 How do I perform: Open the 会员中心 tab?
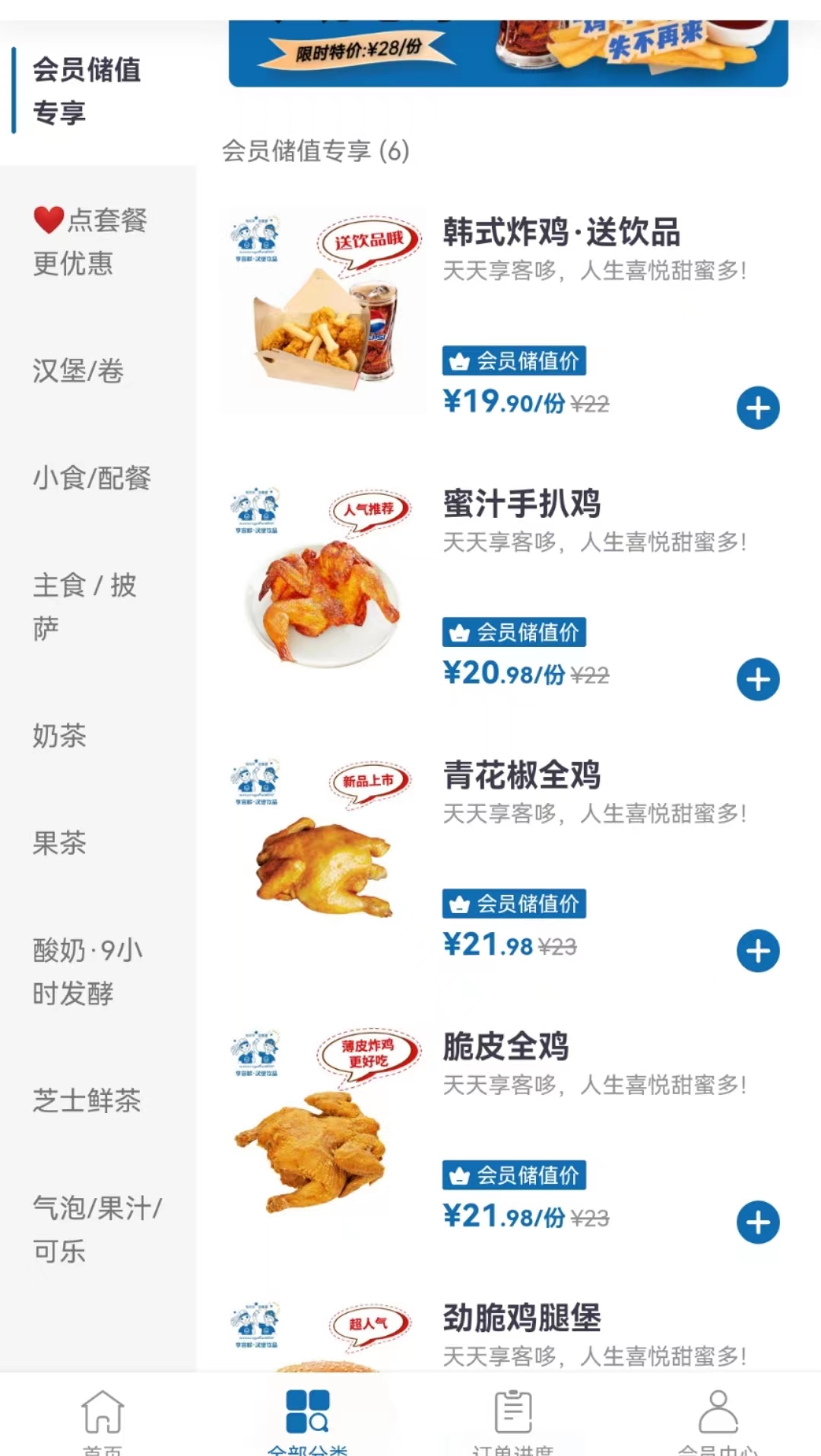pyautogui.click(x=718, y=1420)
